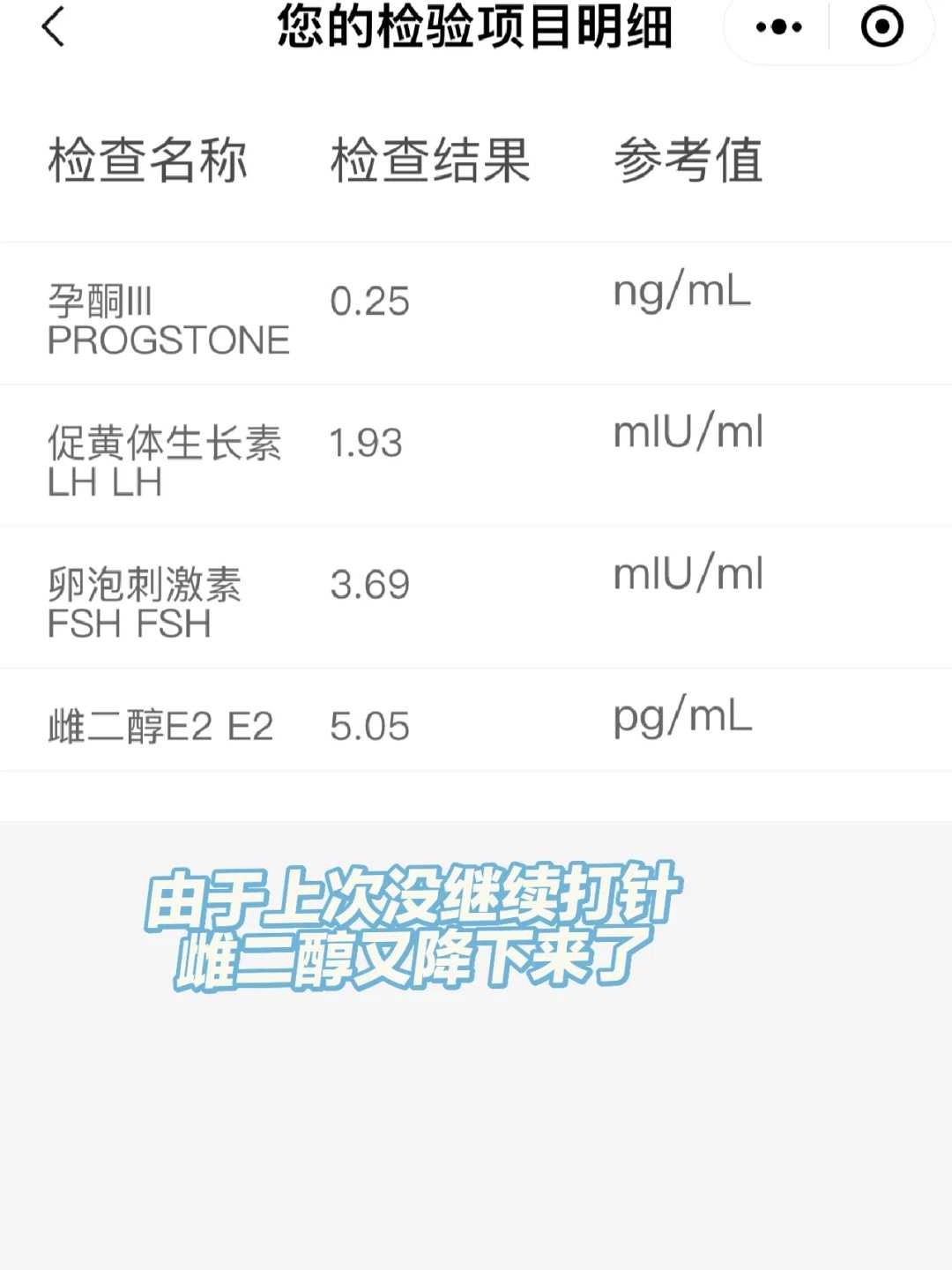Close the mini program with the circle button
Viewport: 952px width, 1270px height.
(881, 27)
